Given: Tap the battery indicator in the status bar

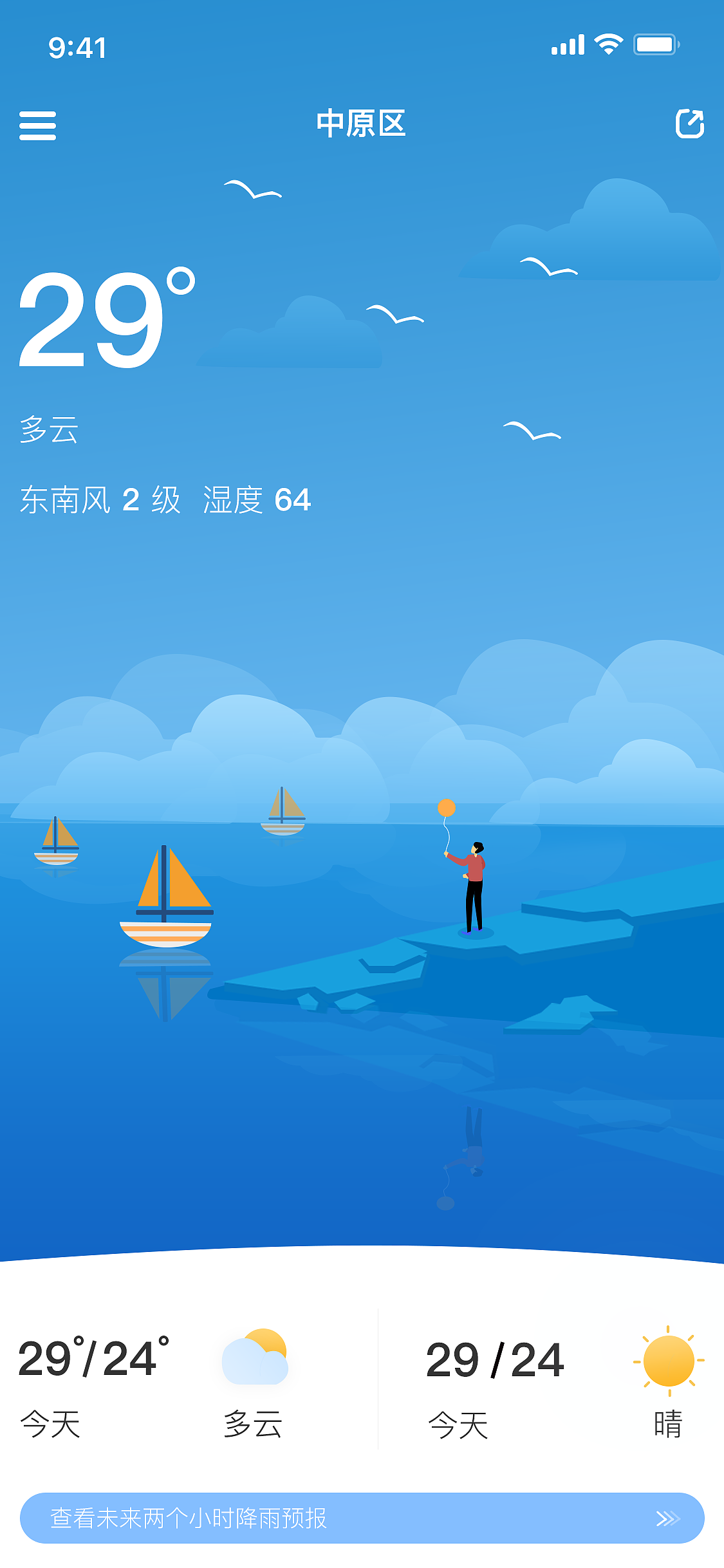Looking at the screenshot, I should click(x=653, y=45).
